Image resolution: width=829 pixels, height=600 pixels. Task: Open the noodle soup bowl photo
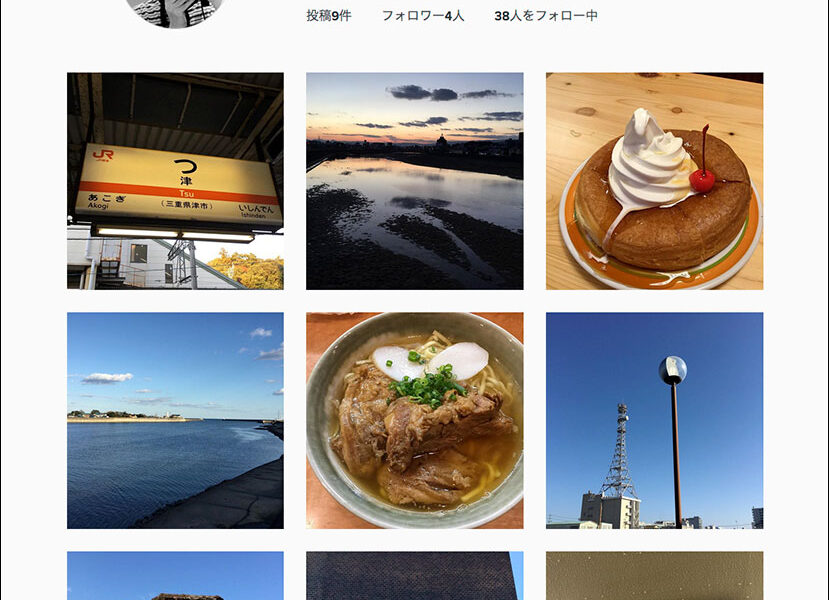[414, 420]
